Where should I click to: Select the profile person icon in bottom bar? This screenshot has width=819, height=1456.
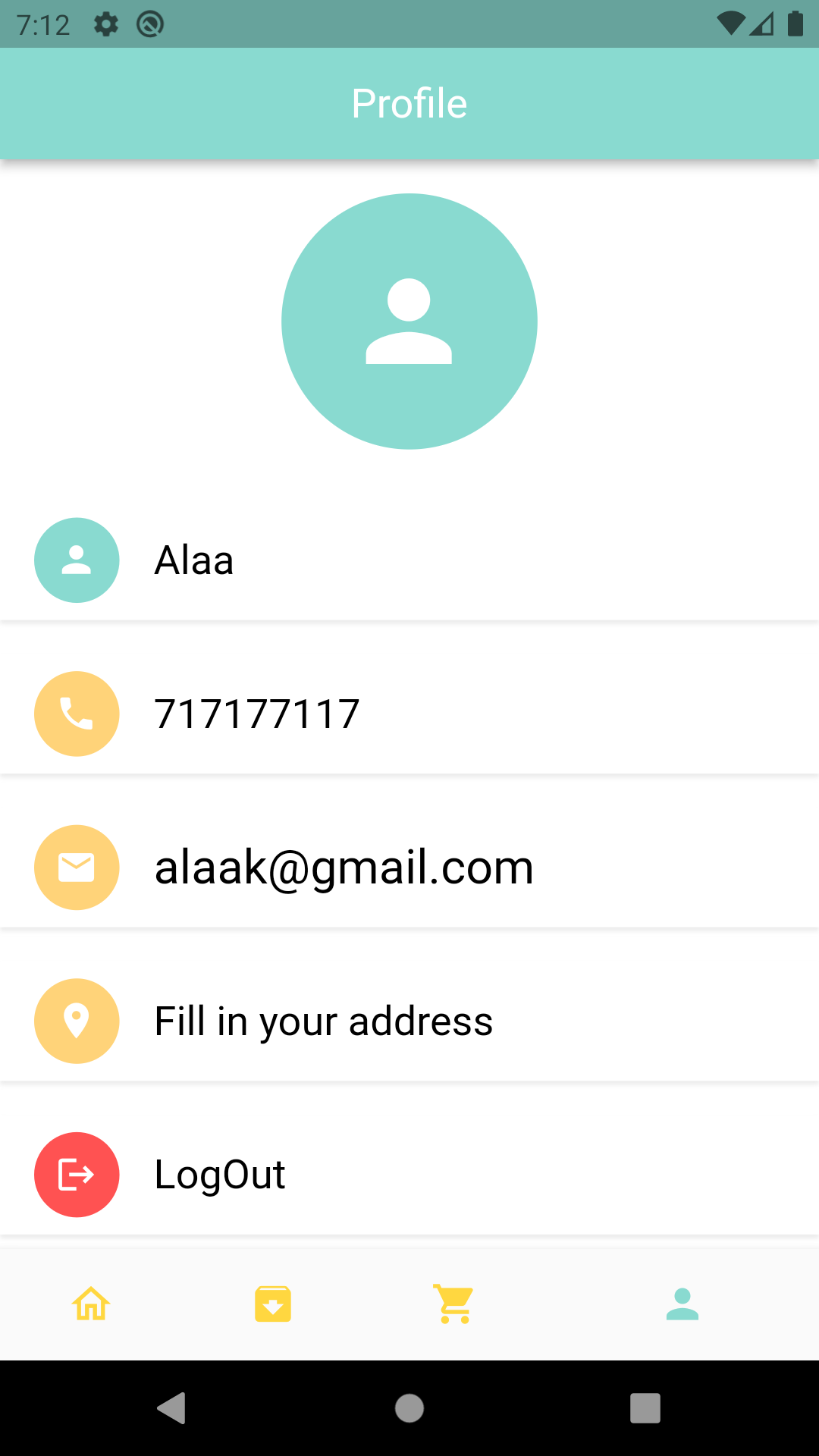[682, 1303]
